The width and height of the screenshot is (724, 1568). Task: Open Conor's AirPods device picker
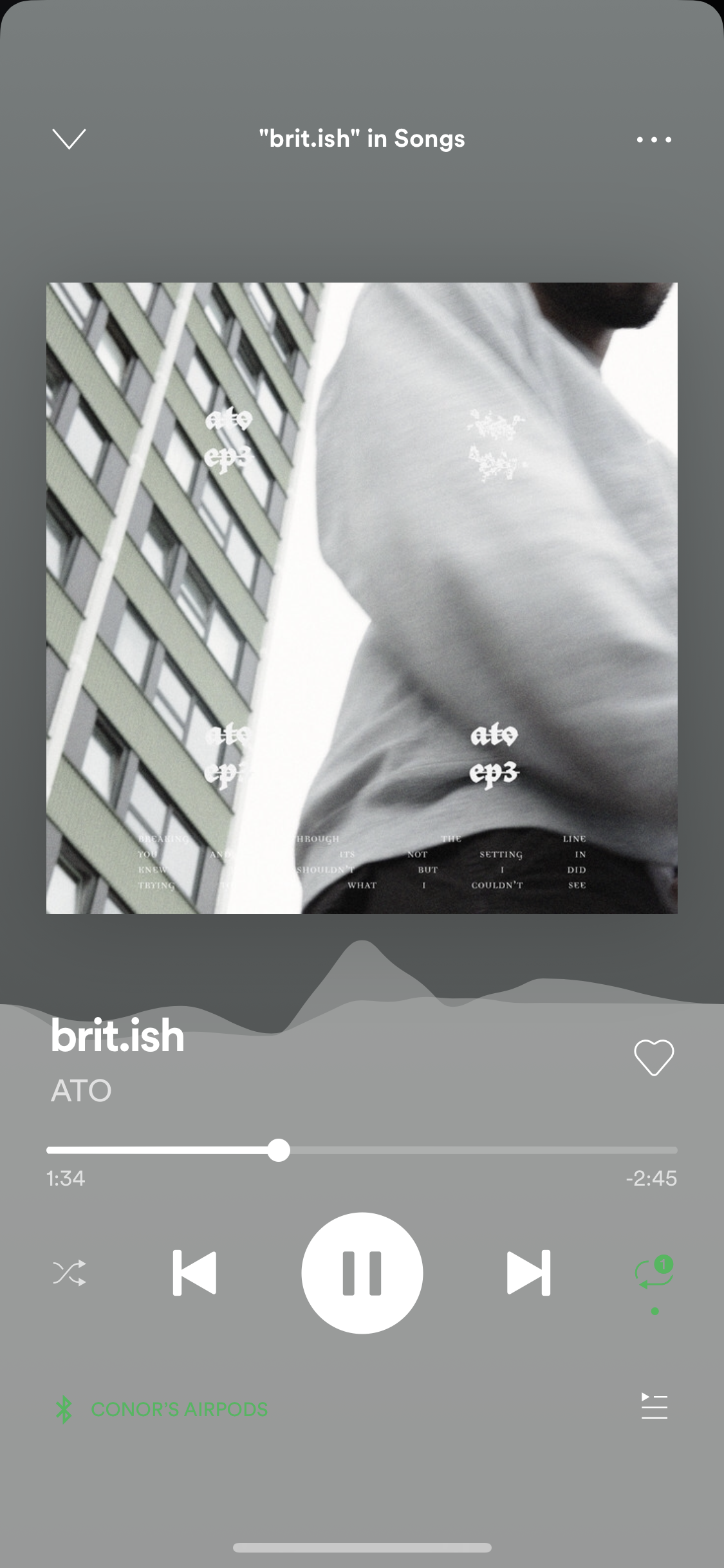pos(162,1409)
